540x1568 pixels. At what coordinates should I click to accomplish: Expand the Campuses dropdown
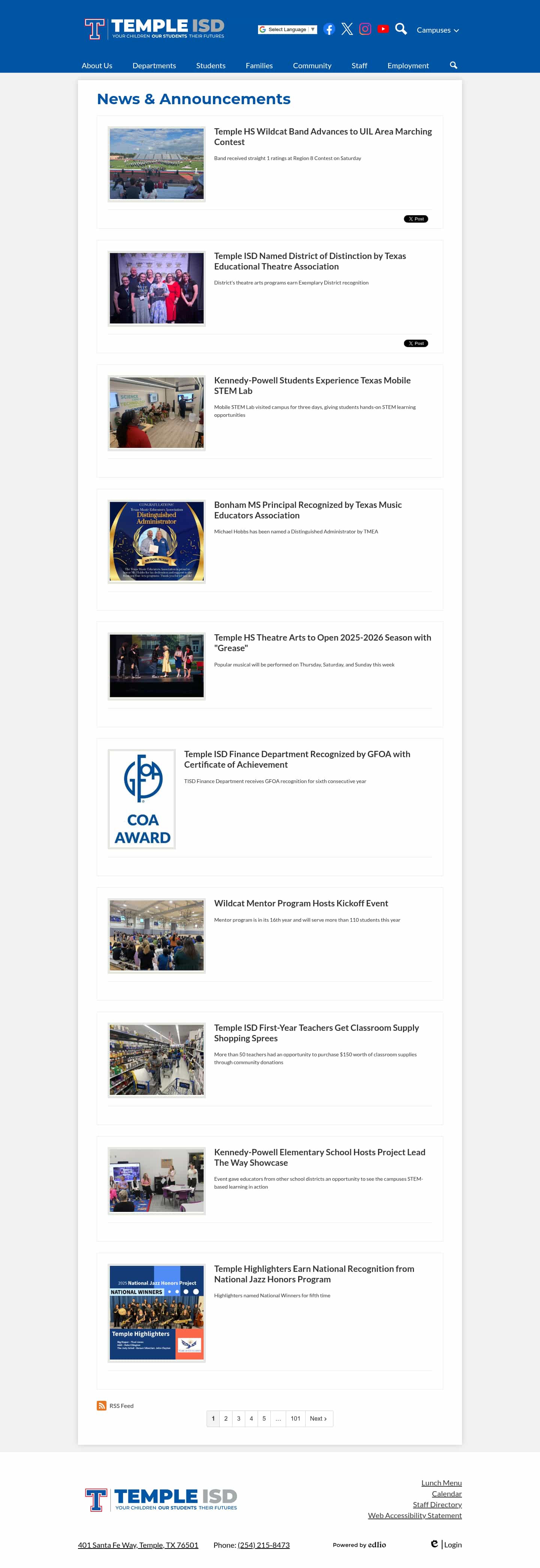[437, 30]
